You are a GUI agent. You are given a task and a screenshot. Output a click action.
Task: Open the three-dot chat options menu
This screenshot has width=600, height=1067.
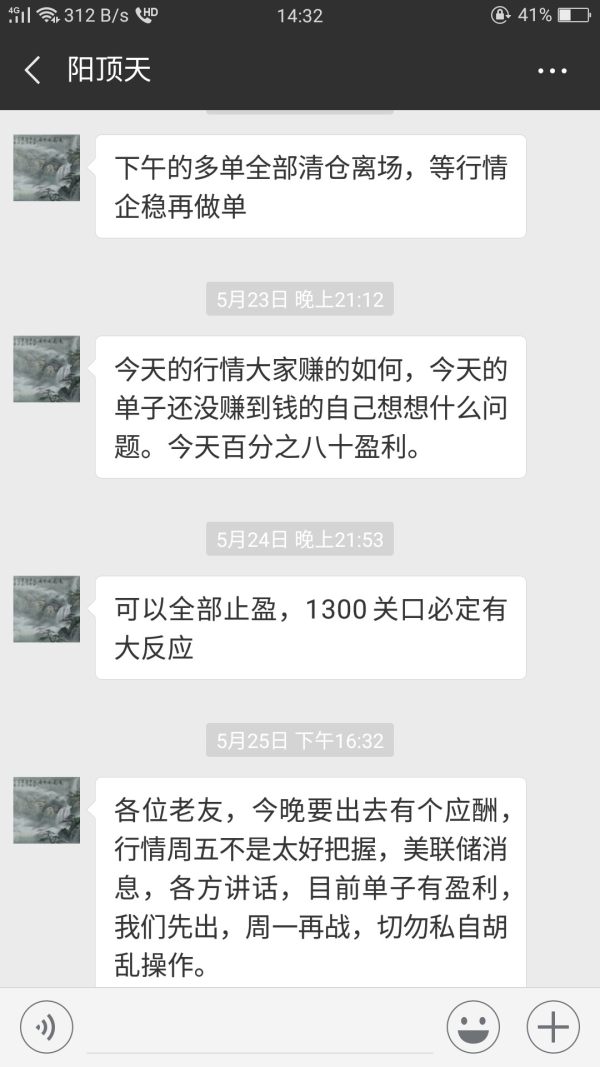pyautogui.click(x=552, y=70)
